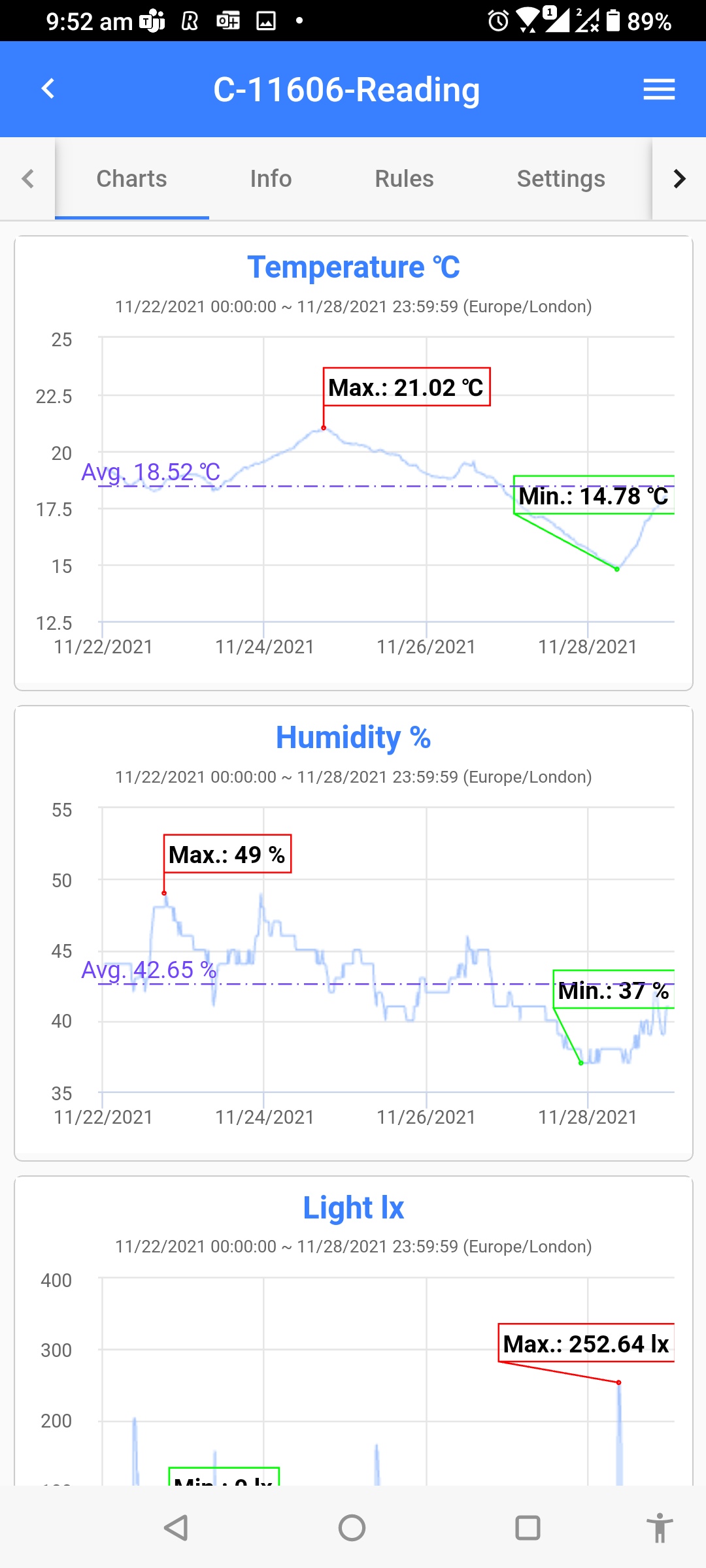The image size is (706, 1568).
Task: Show previous tabs with left chevron
Action: point(27,179)
